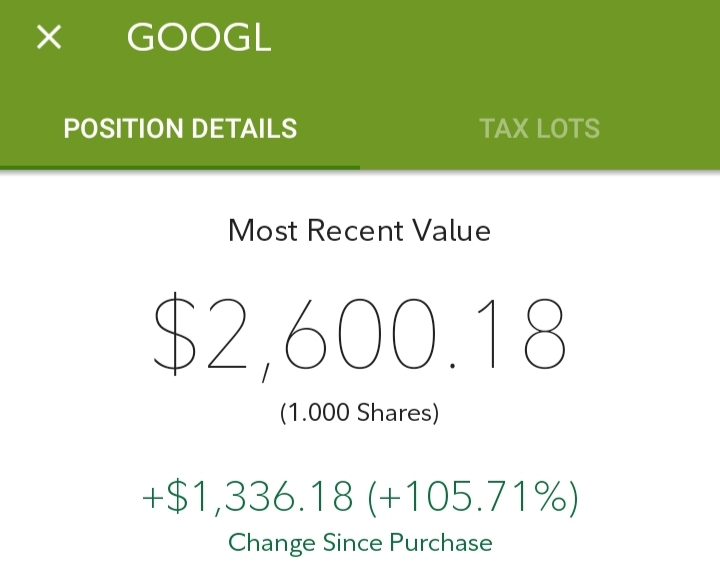The image size is (720, 577).
Task: Switch to the Tax Lots tab
Action: pyautogui.click(x=539, y=129)
